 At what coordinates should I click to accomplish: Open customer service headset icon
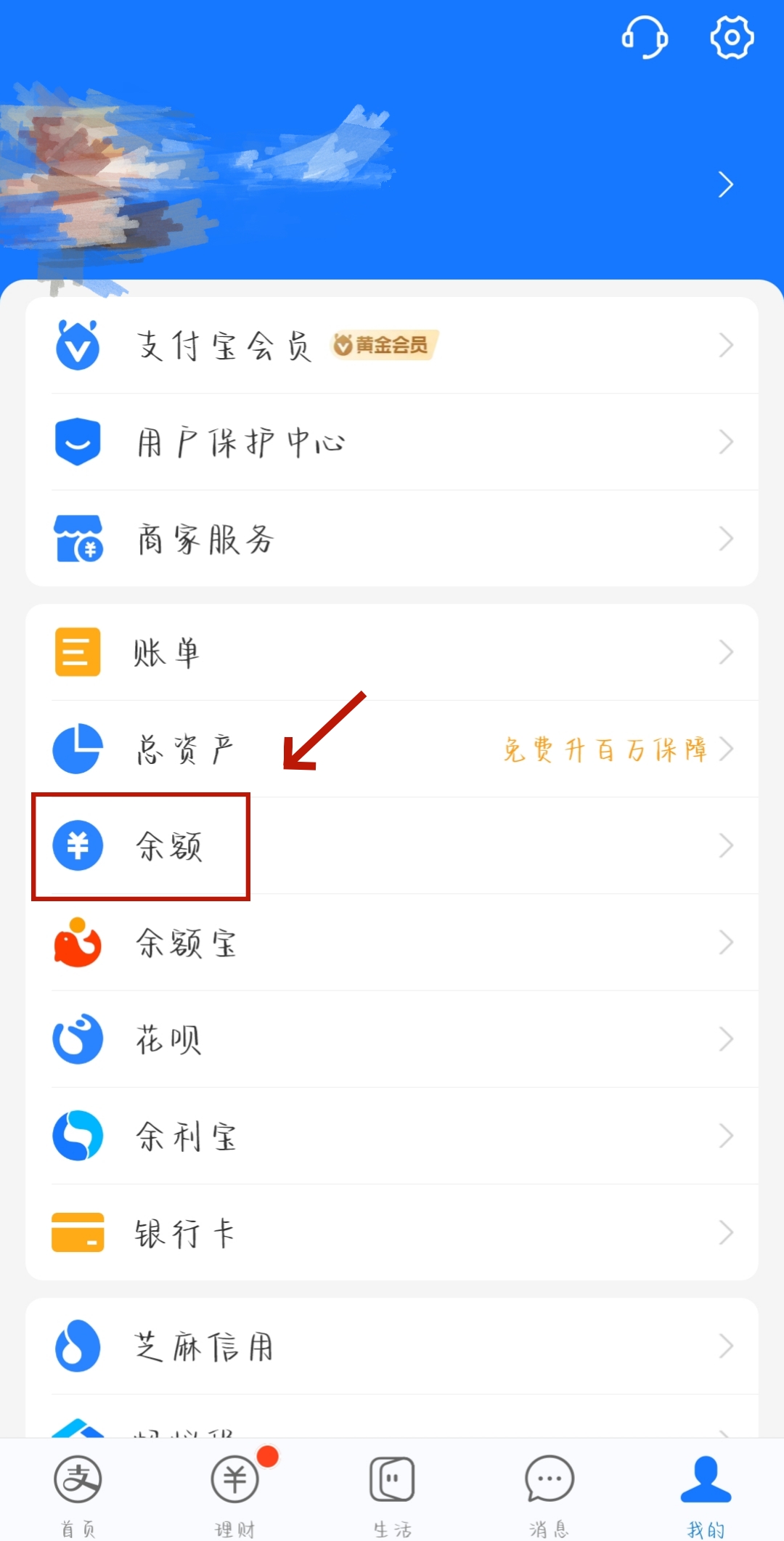(x=645, y=37)
